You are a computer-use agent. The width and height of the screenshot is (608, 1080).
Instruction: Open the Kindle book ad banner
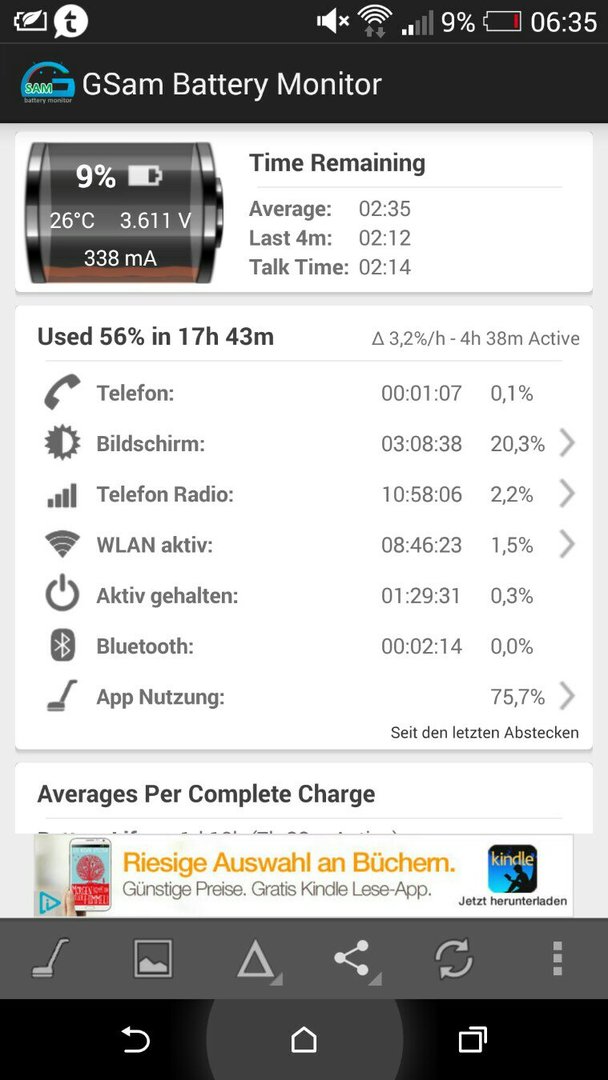click(x=304, y=875)
